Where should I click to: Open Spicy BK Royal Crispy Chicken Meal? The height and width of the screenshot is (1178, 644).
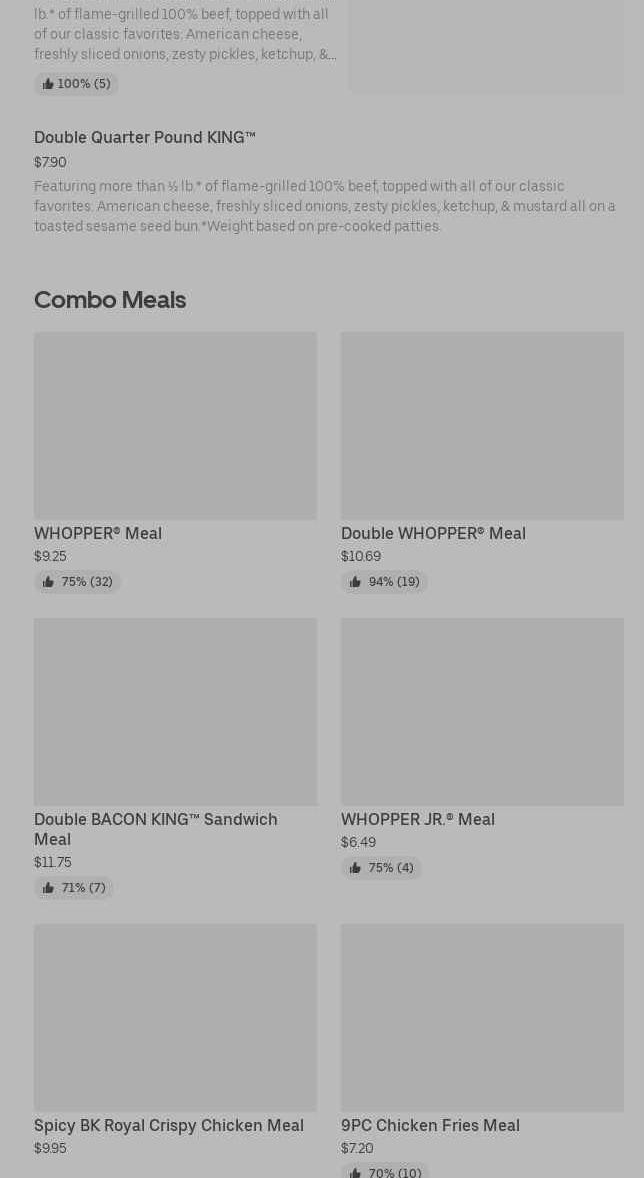[175, 1041]
